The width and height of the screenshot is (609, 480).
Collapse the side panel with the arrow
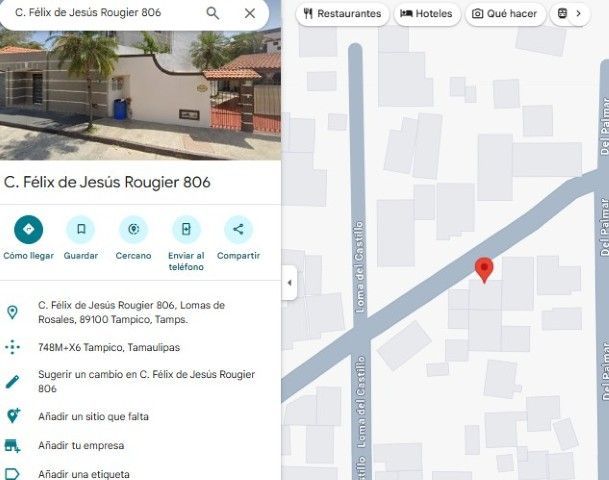(289, 283)
